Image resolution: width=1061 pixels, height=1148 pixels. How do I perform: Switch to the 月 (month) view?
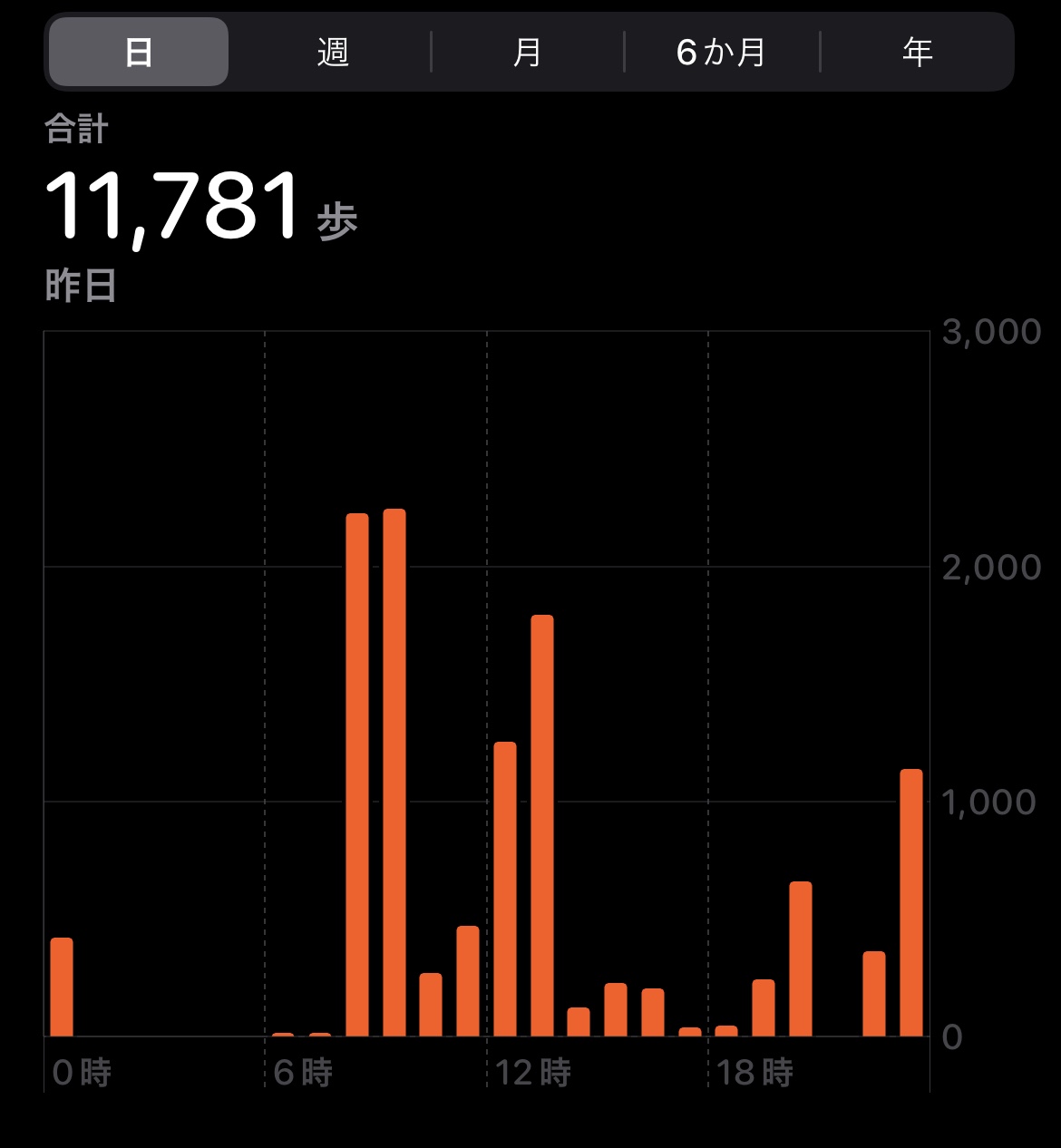coord(528,53)
